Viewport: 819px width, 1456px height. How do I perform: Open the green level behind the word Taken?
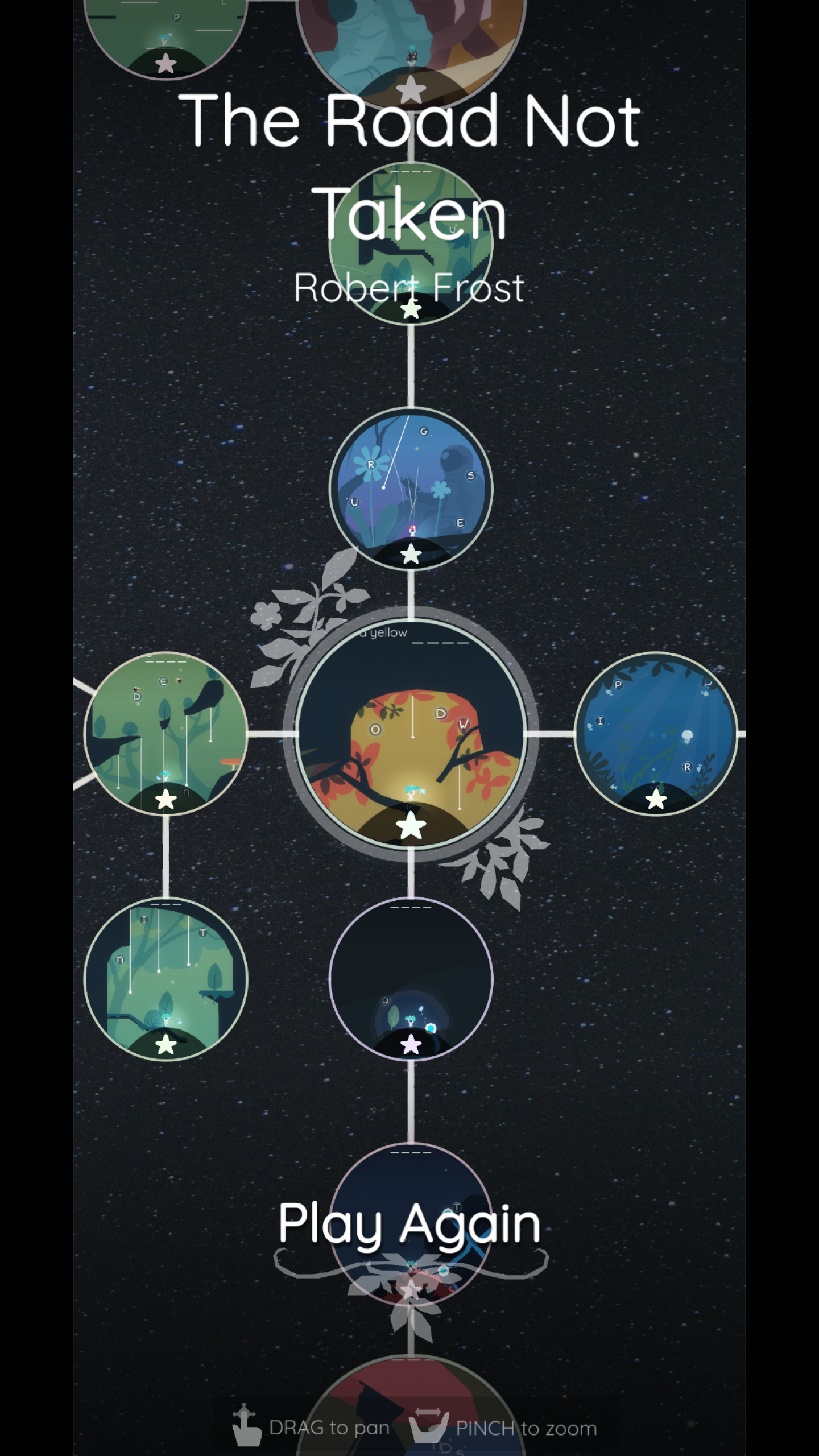[411, 243]
